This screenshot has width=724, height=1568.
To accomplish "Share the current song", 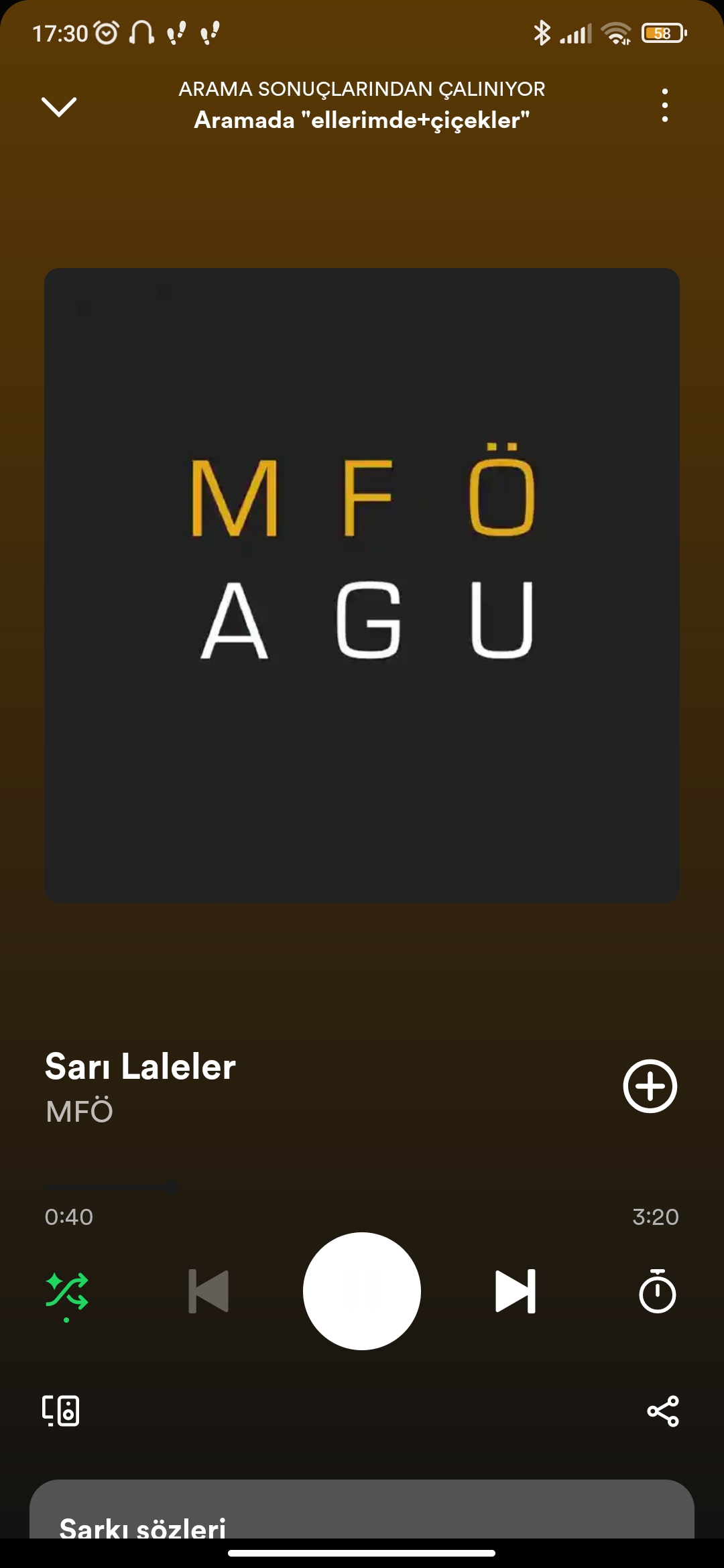I will tap(663, 1411).
